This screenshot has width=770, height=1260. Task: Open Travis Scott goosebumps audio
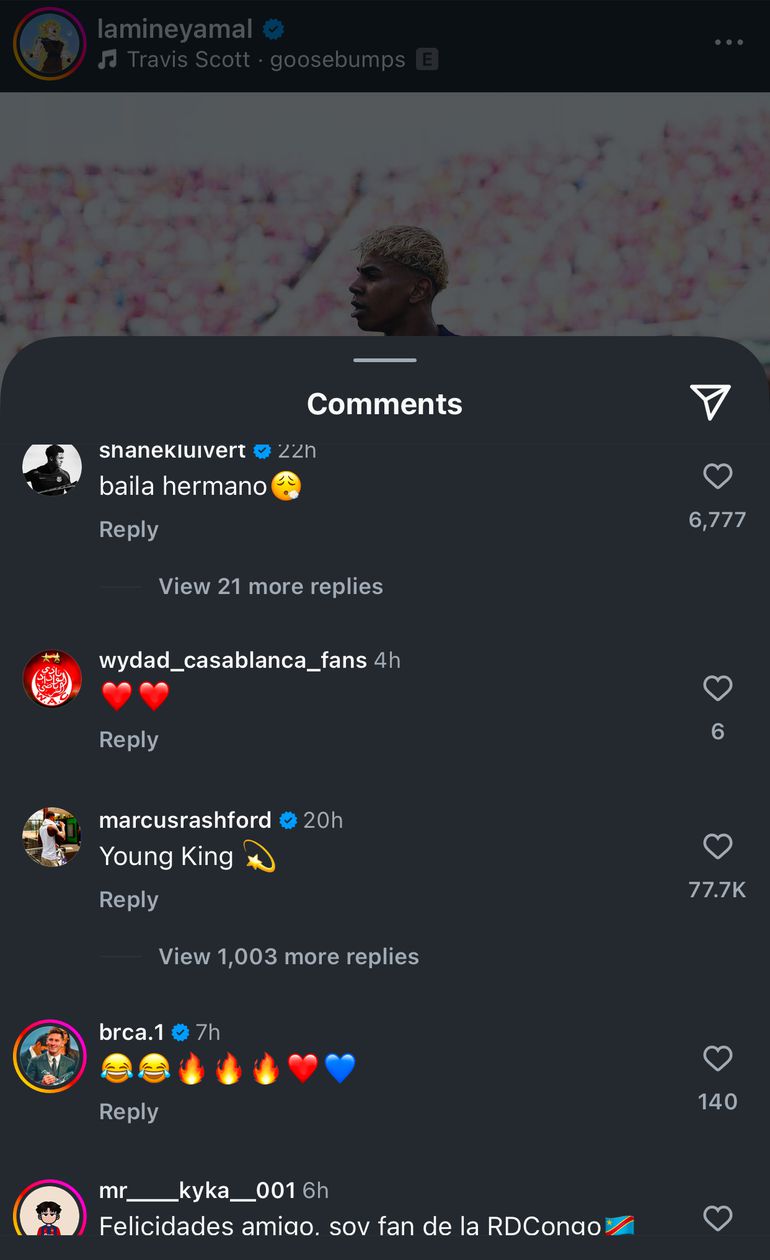[x=265, y=60]
